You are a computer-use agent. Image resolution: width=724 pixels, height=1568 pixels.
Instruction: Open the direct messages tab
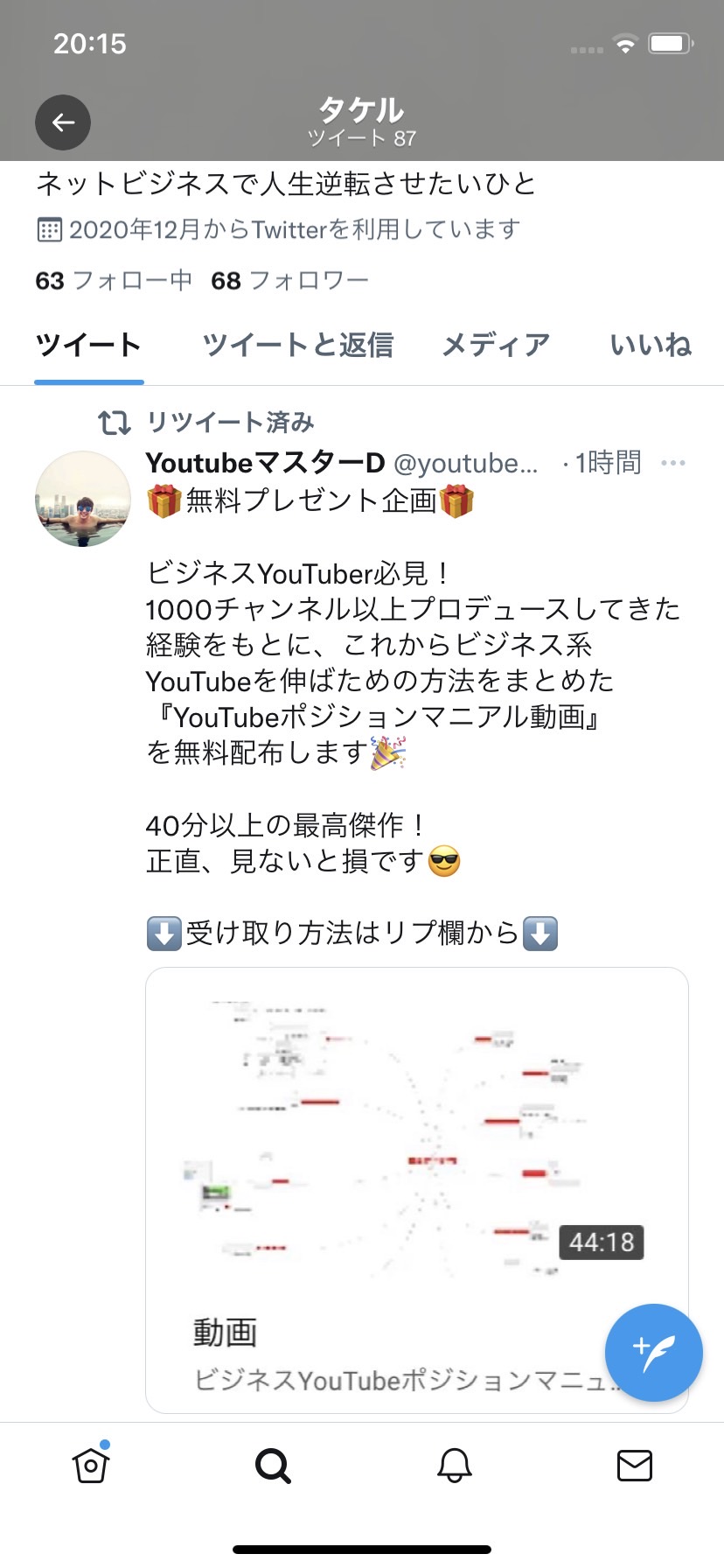[635, 1465]
